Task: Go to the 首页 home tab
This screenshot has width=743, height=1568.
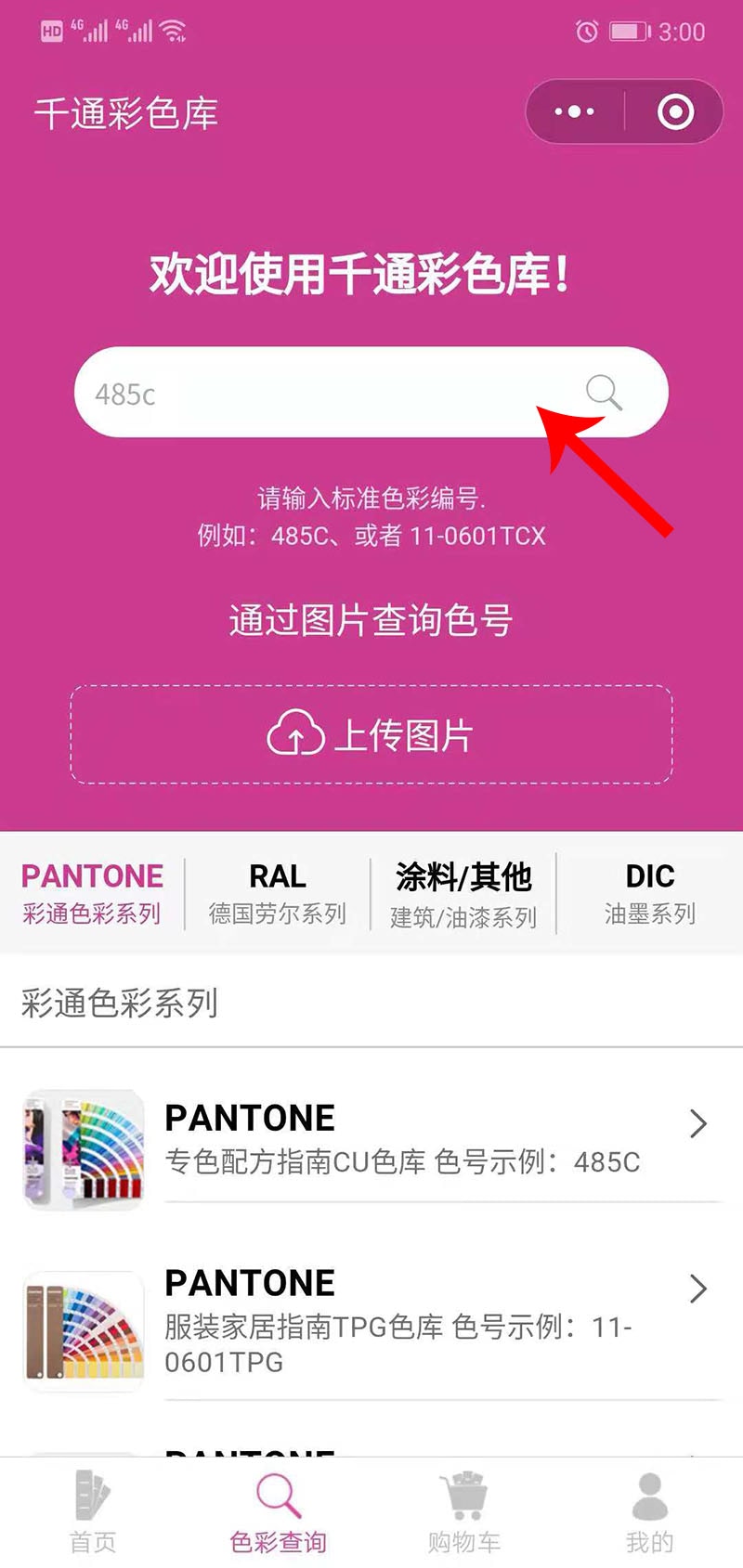Action: [93, 1511]
